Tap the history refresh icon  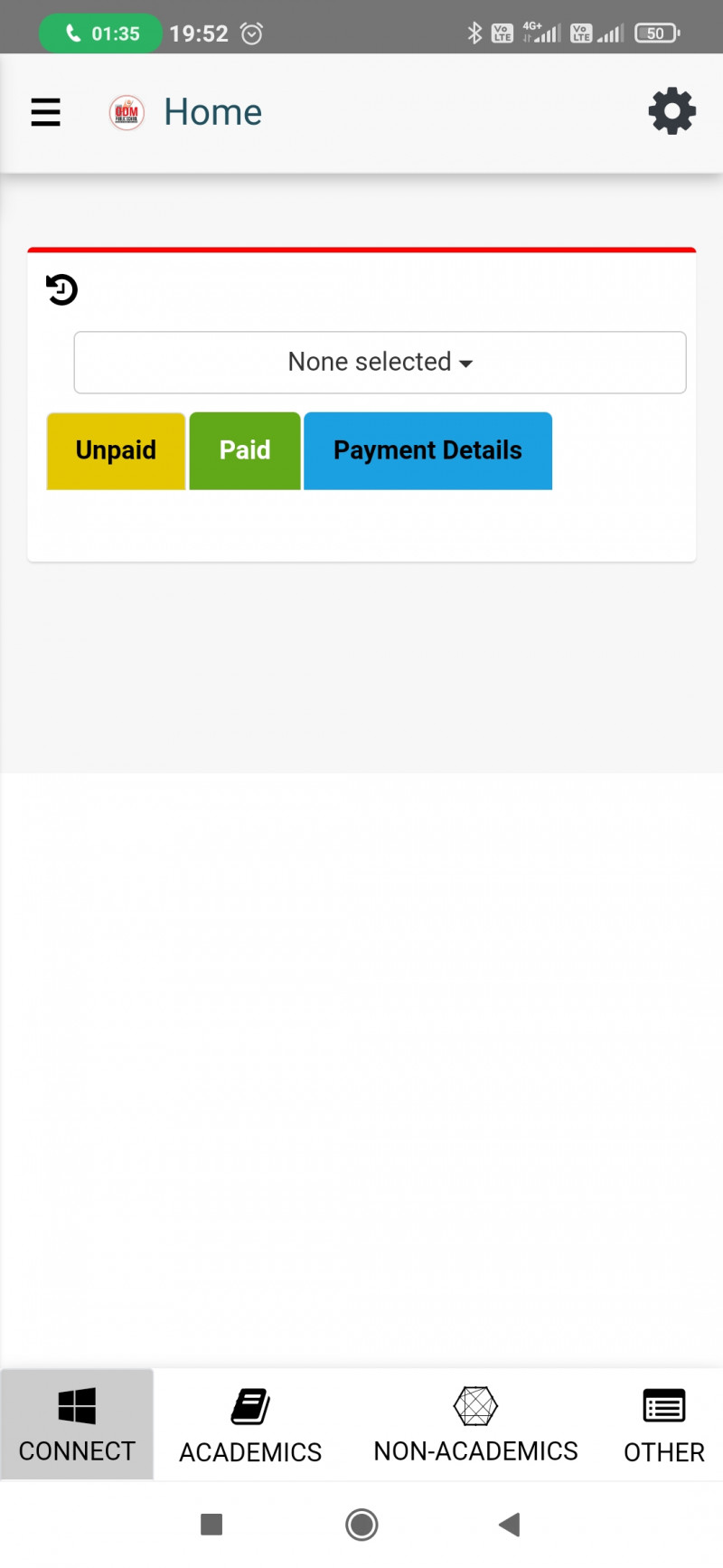pyautogui.click(x=61, y=289)
